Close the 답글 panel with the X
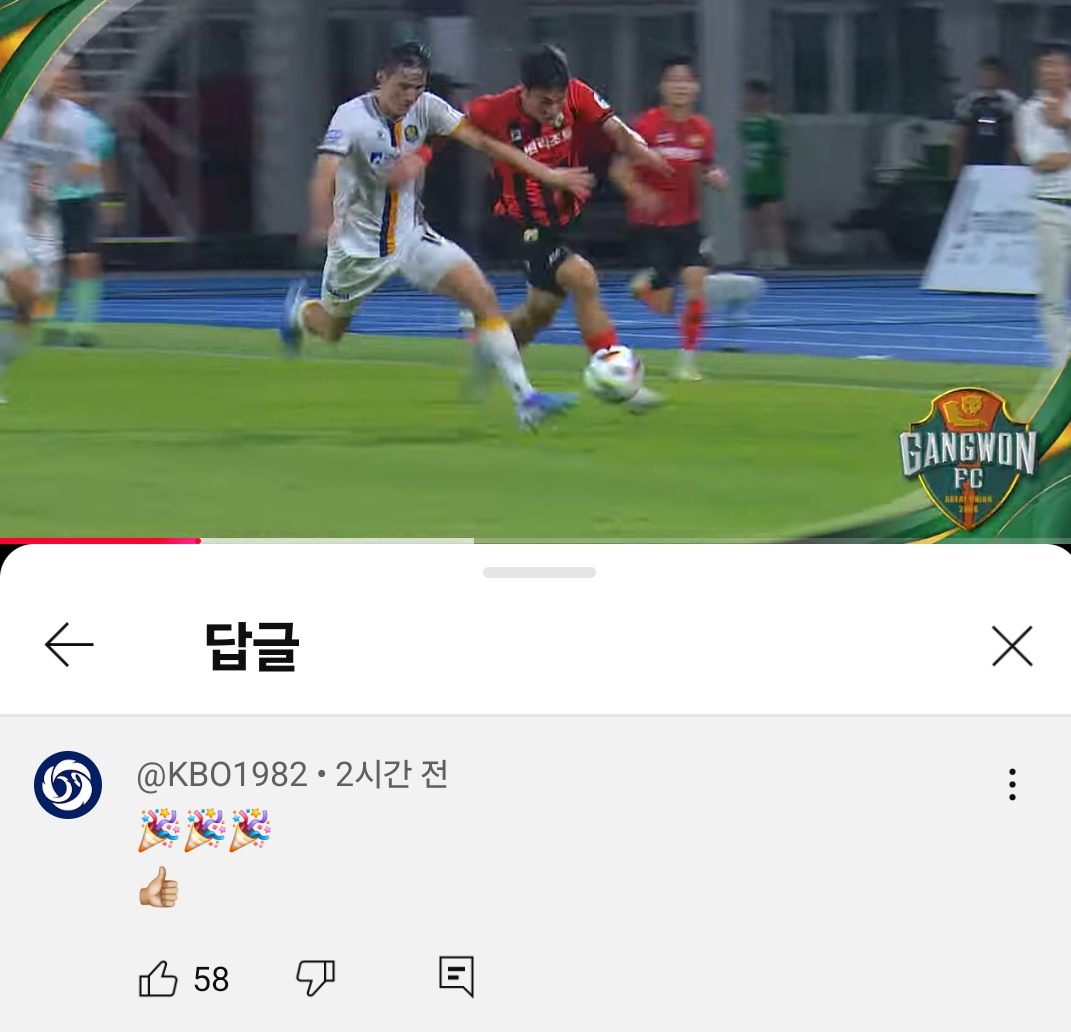 point(1011,647)
